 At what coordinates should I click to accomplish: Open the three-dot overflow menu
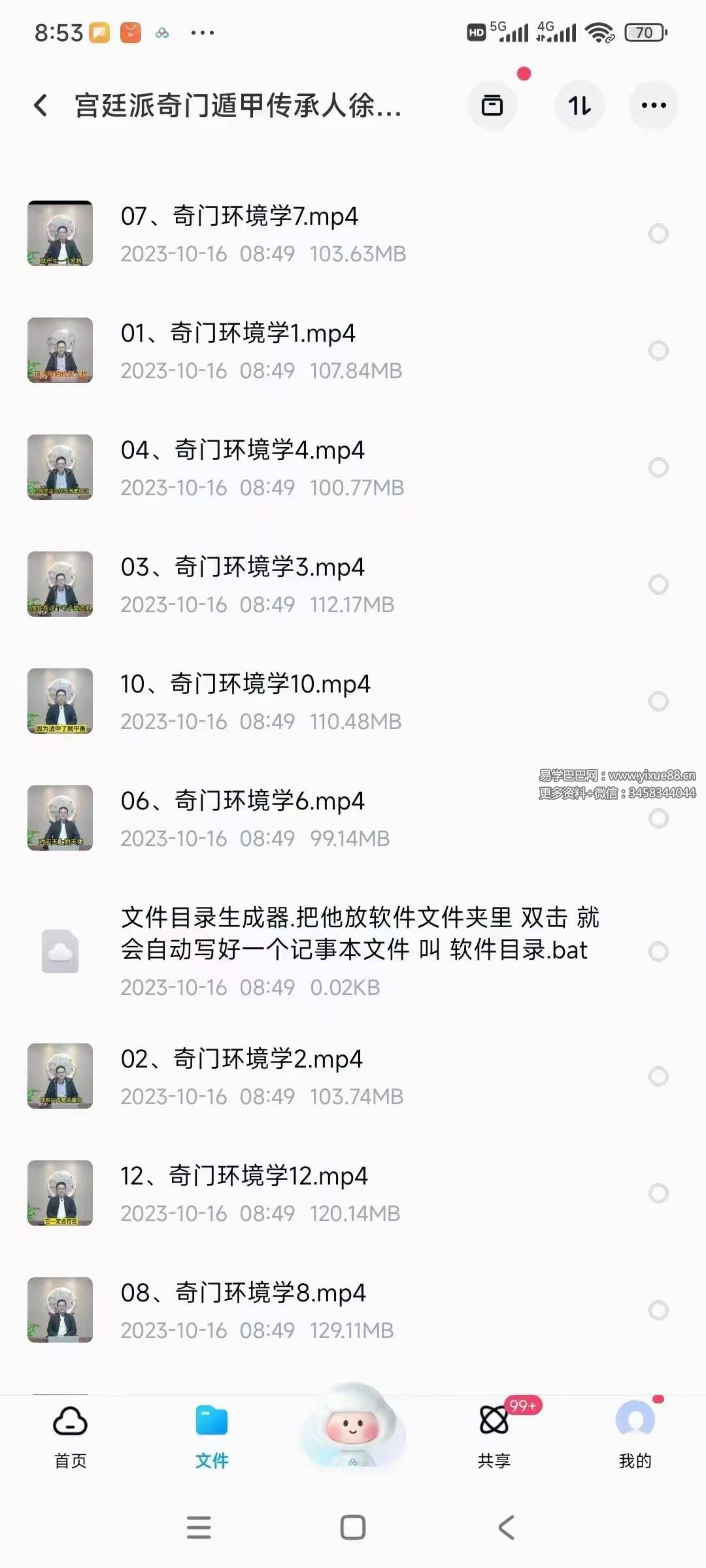[654, 105]
